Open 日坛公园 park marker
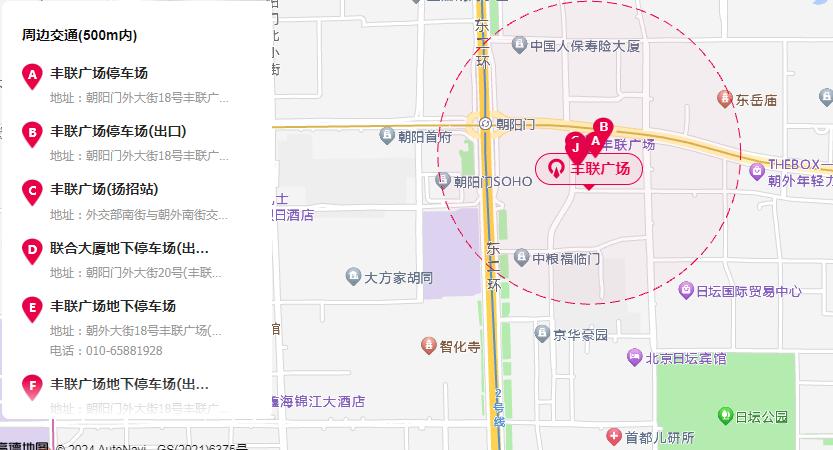The image size is (833, 450). 725,415
